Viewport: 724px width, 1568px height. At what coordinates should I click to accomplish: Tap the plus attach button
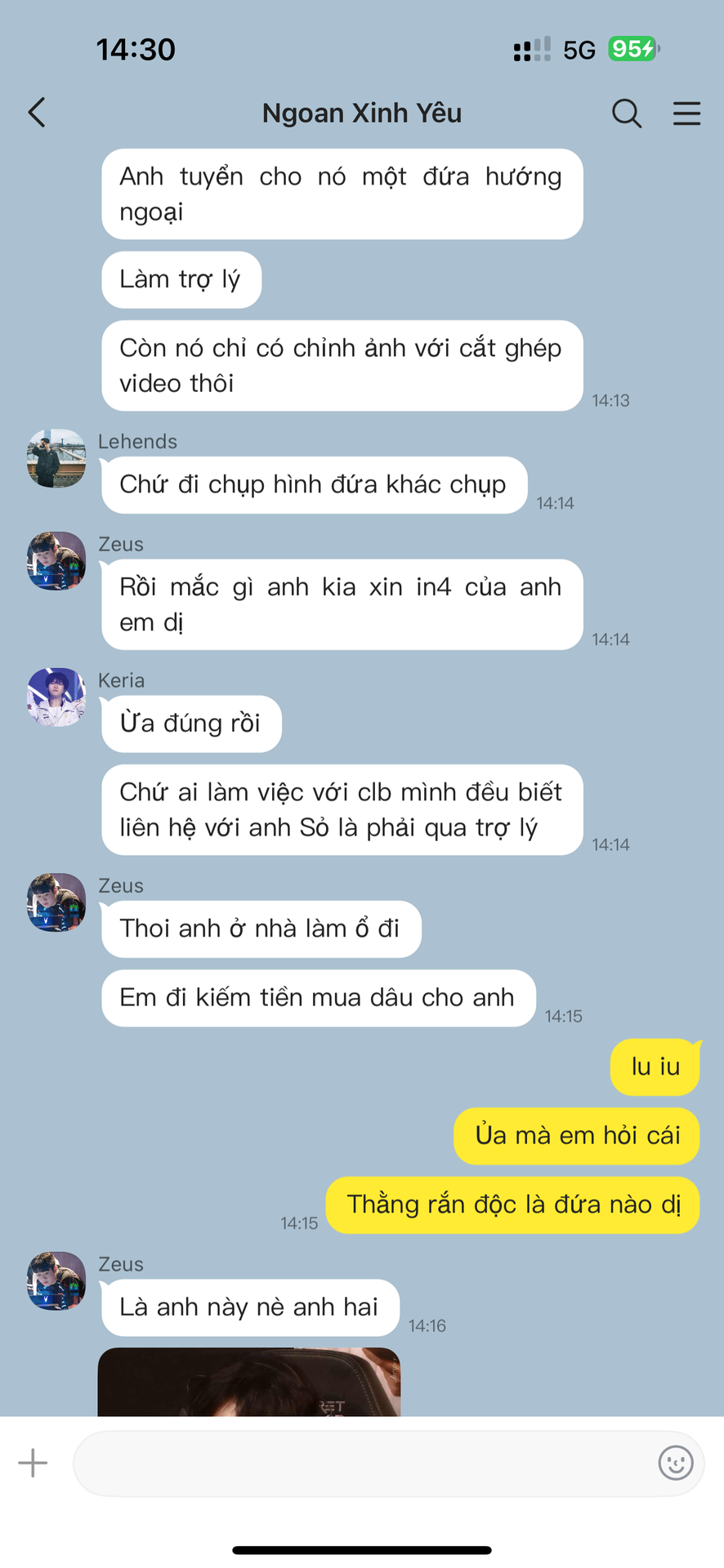(33, 1463)
